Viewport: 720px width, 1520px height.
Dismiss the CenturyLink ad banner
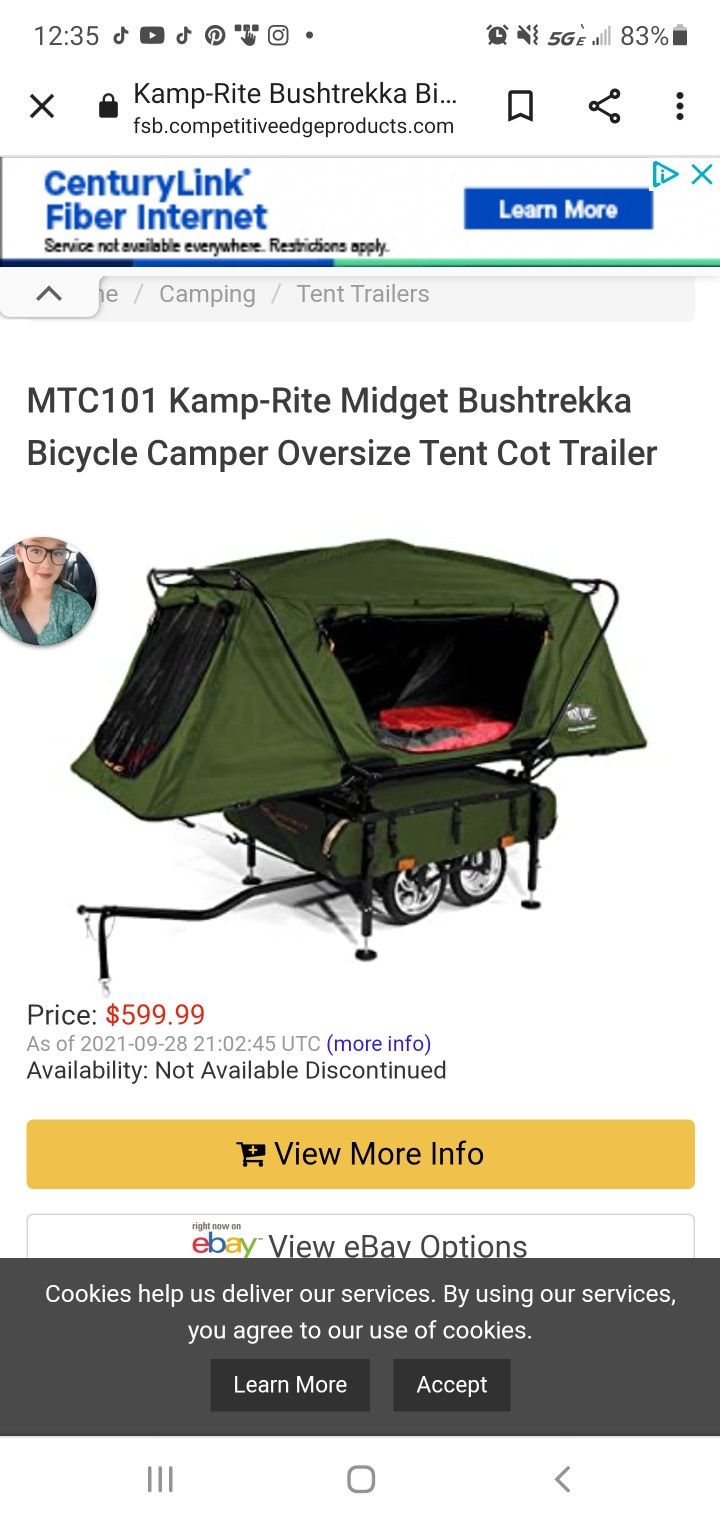point(703,175)
